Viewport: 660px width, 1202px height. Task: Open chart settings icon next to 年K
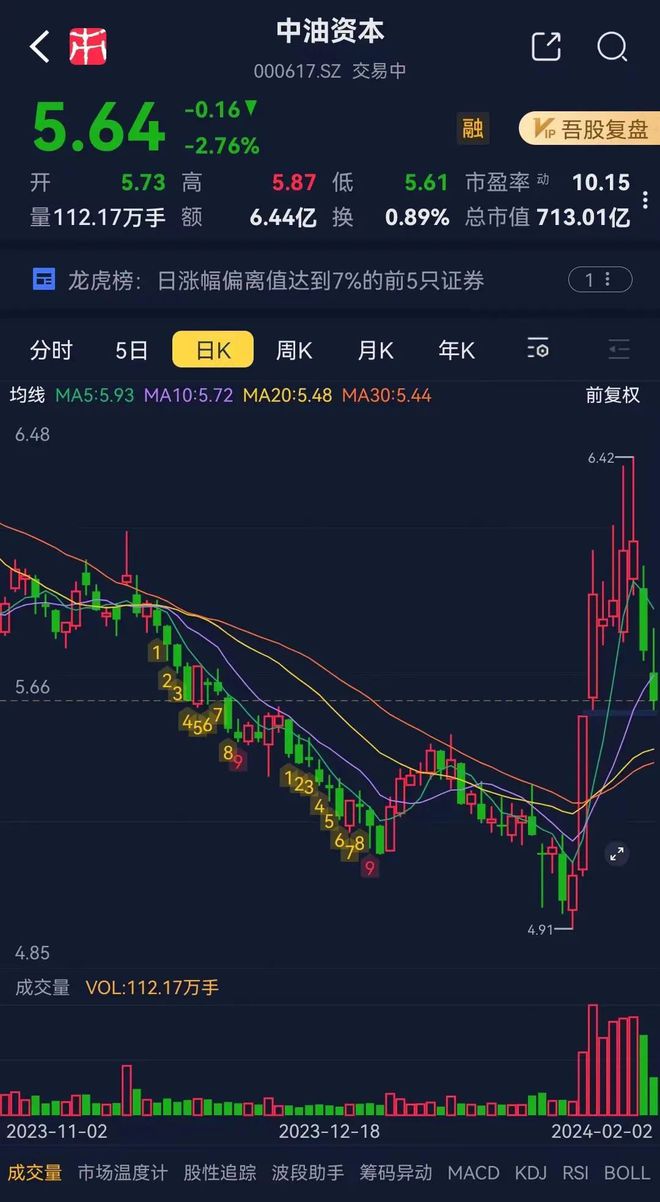tap(538, 349)
